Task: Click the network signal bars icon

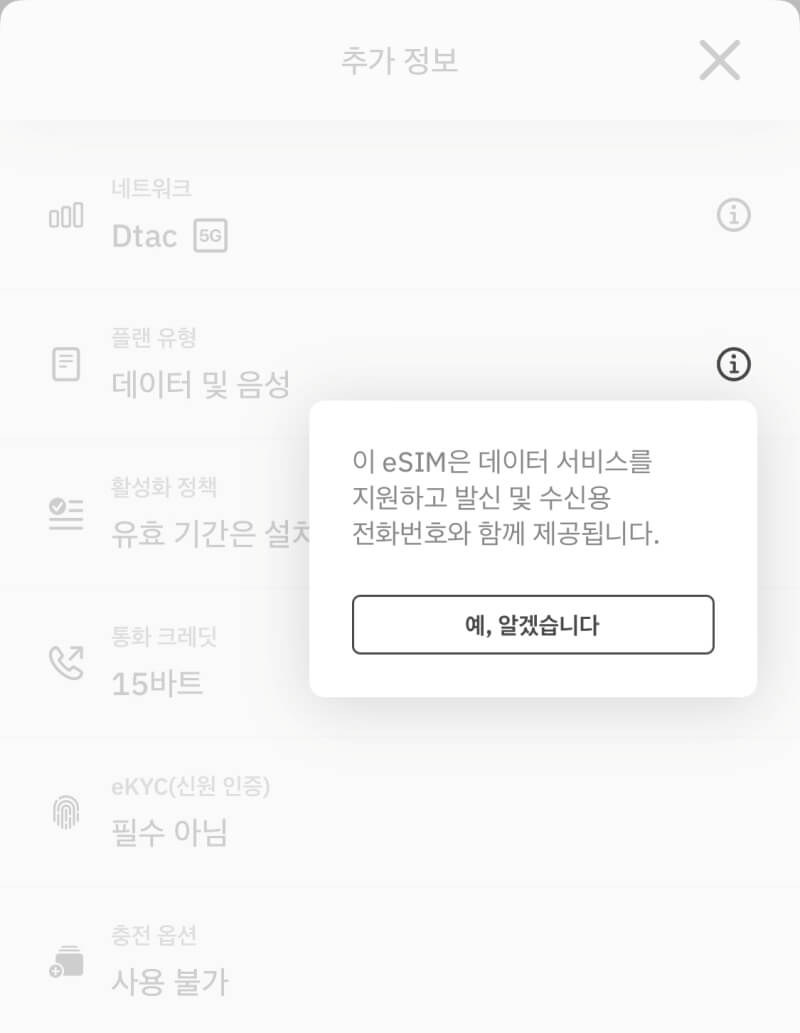Action: click(66, 215)
